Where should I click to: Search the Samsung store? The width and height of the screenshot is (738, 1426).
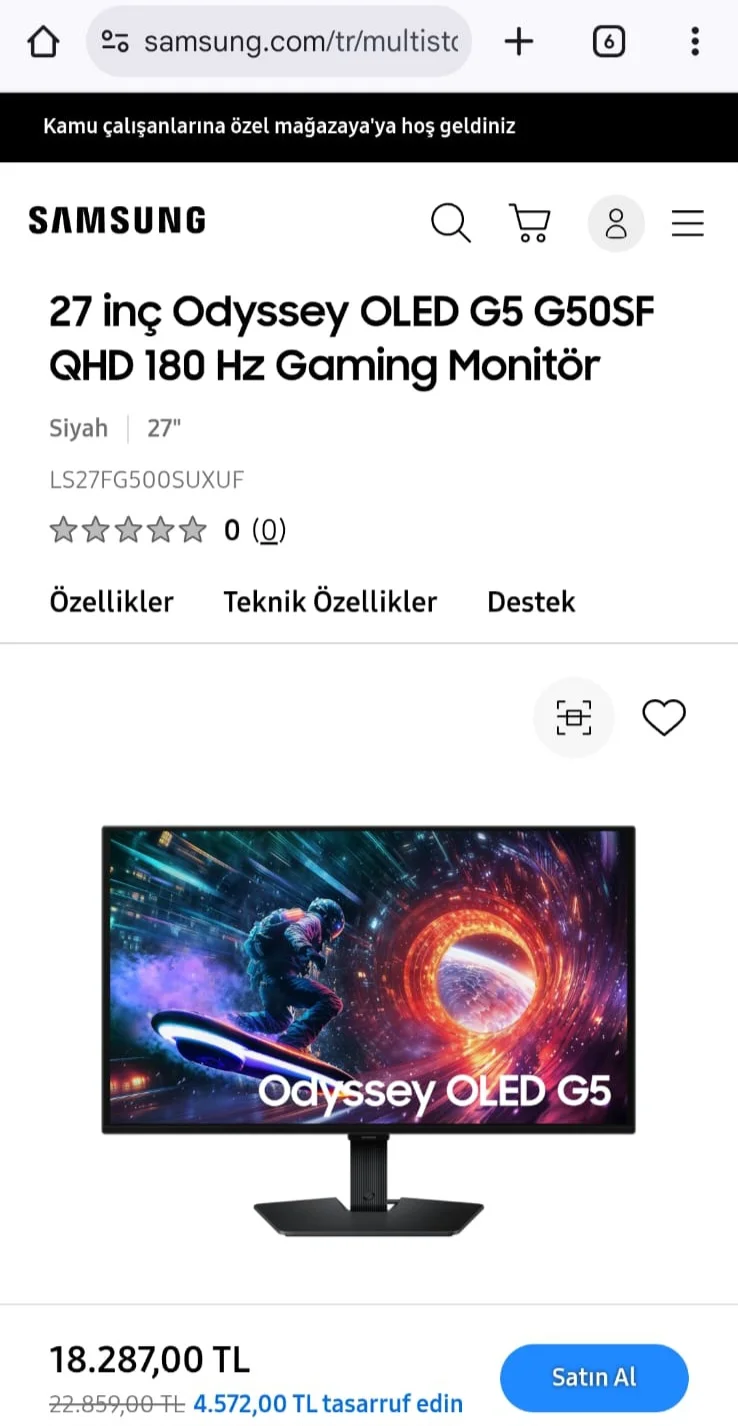(450, 222)
